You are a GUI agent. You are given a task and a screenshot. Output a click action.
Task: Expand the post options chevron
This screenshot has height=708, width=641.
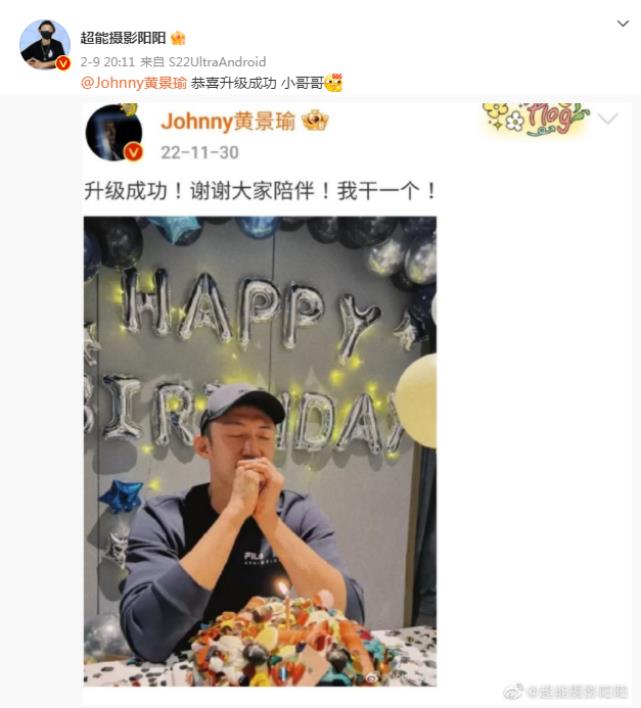click(621, 24)
